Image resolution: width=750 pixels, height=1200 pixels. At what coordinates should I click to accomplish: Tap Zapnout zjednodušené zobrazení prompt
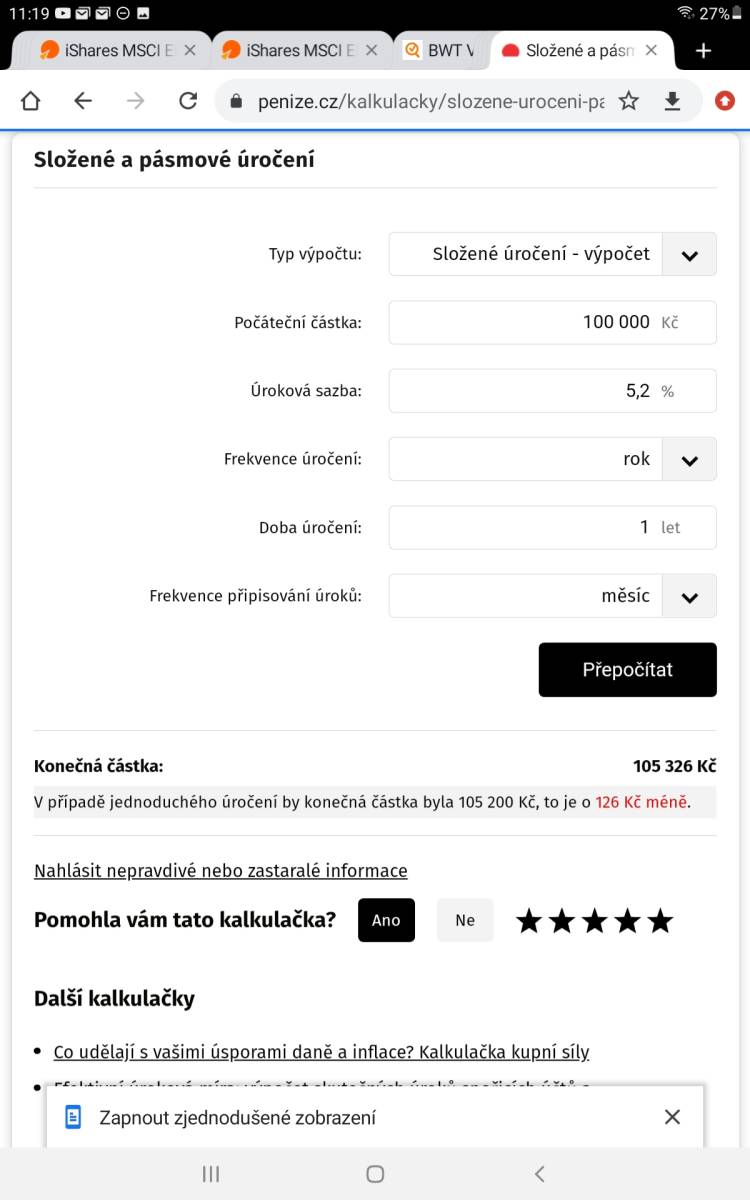(x=238, y=1117)
